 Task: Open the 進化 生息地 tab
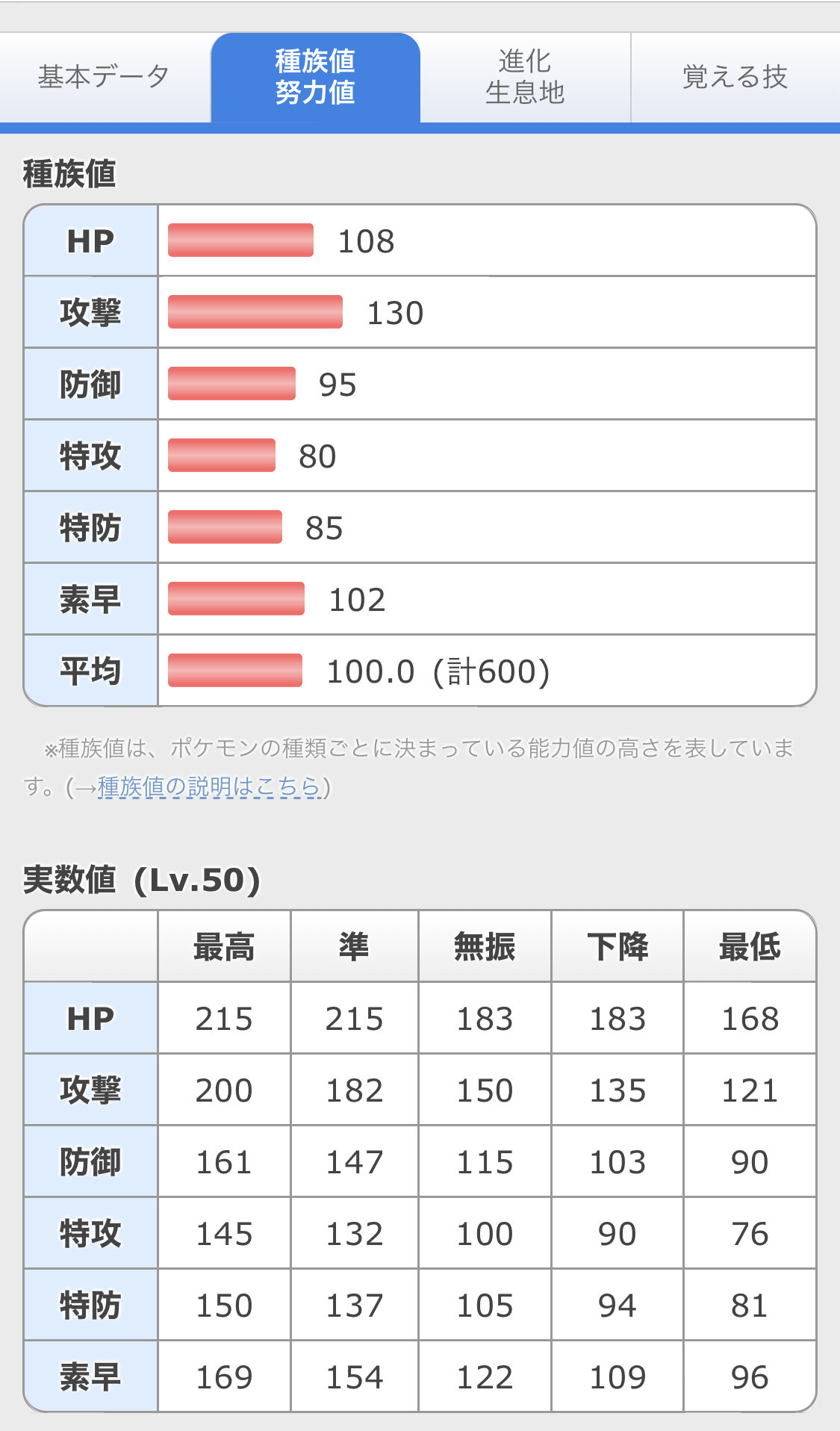pyautogui.click(x=525, y=77)
